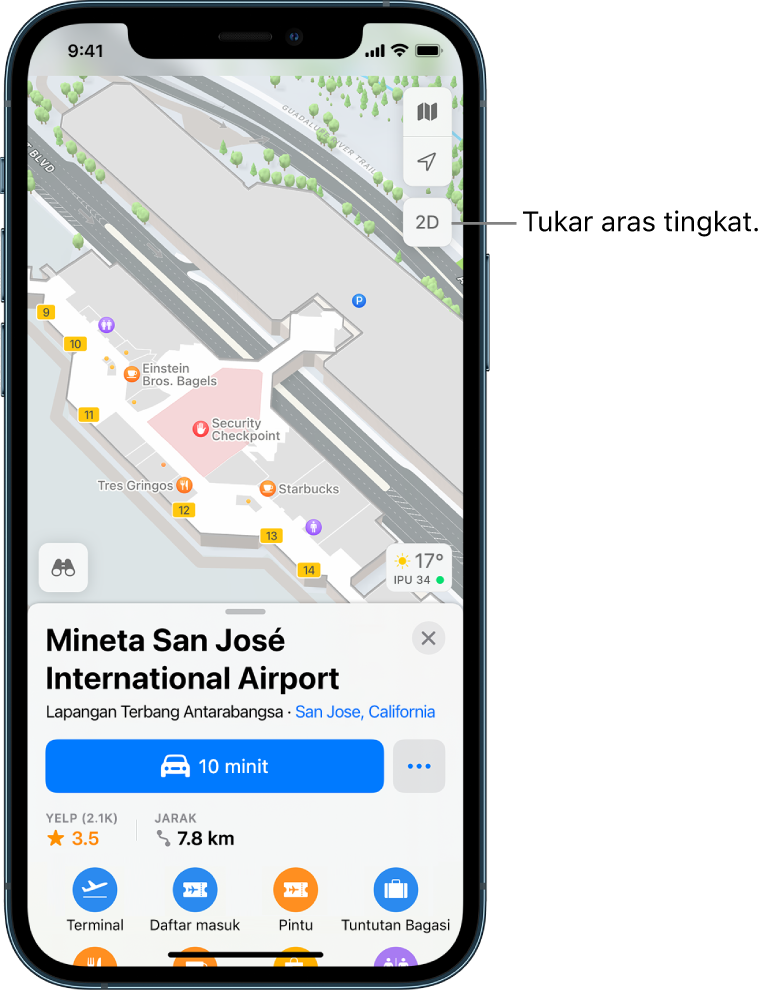This screenshot has height=990, width=774.
Task: Start 10 minit driving directions
Action: point(215,767)
